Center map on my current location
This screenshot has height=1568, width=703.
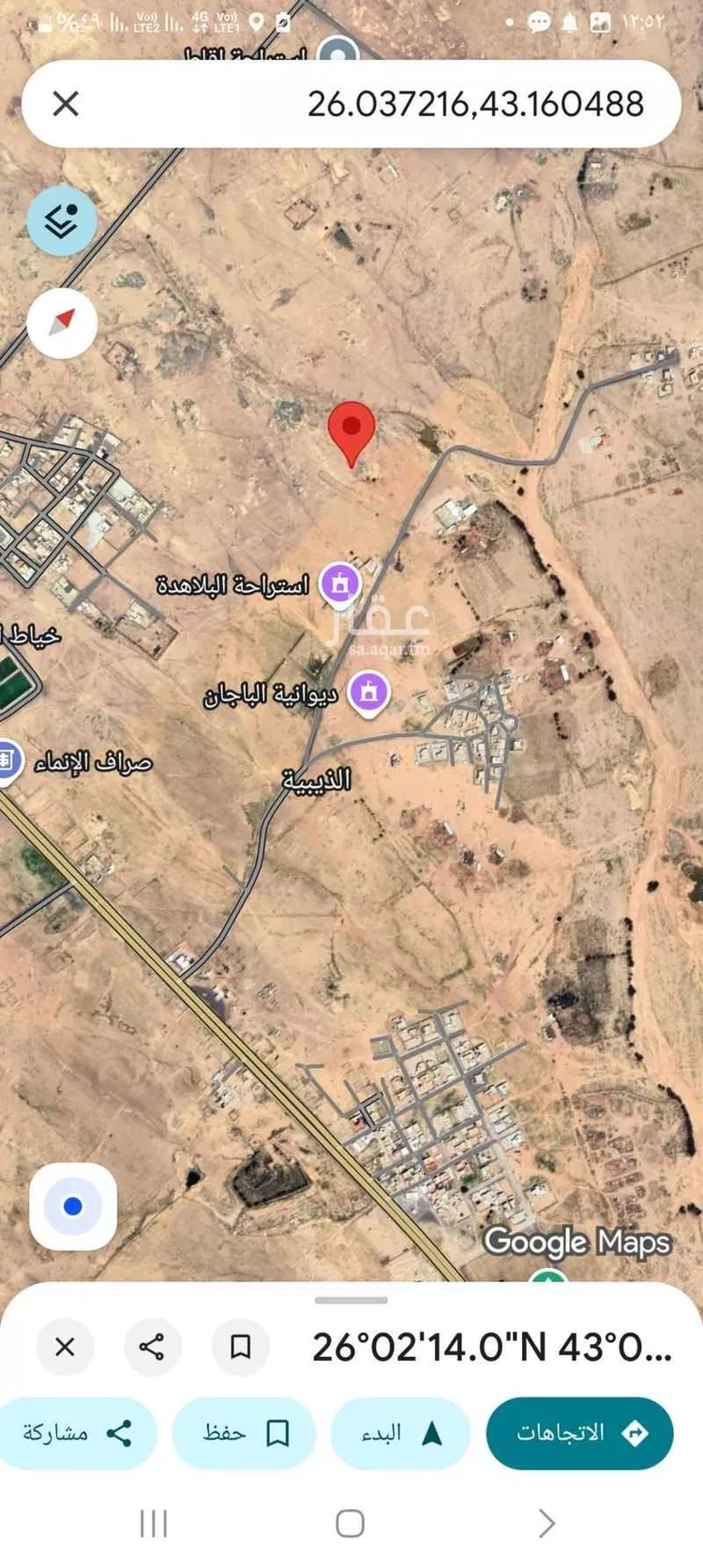(x=73, y=1206)
